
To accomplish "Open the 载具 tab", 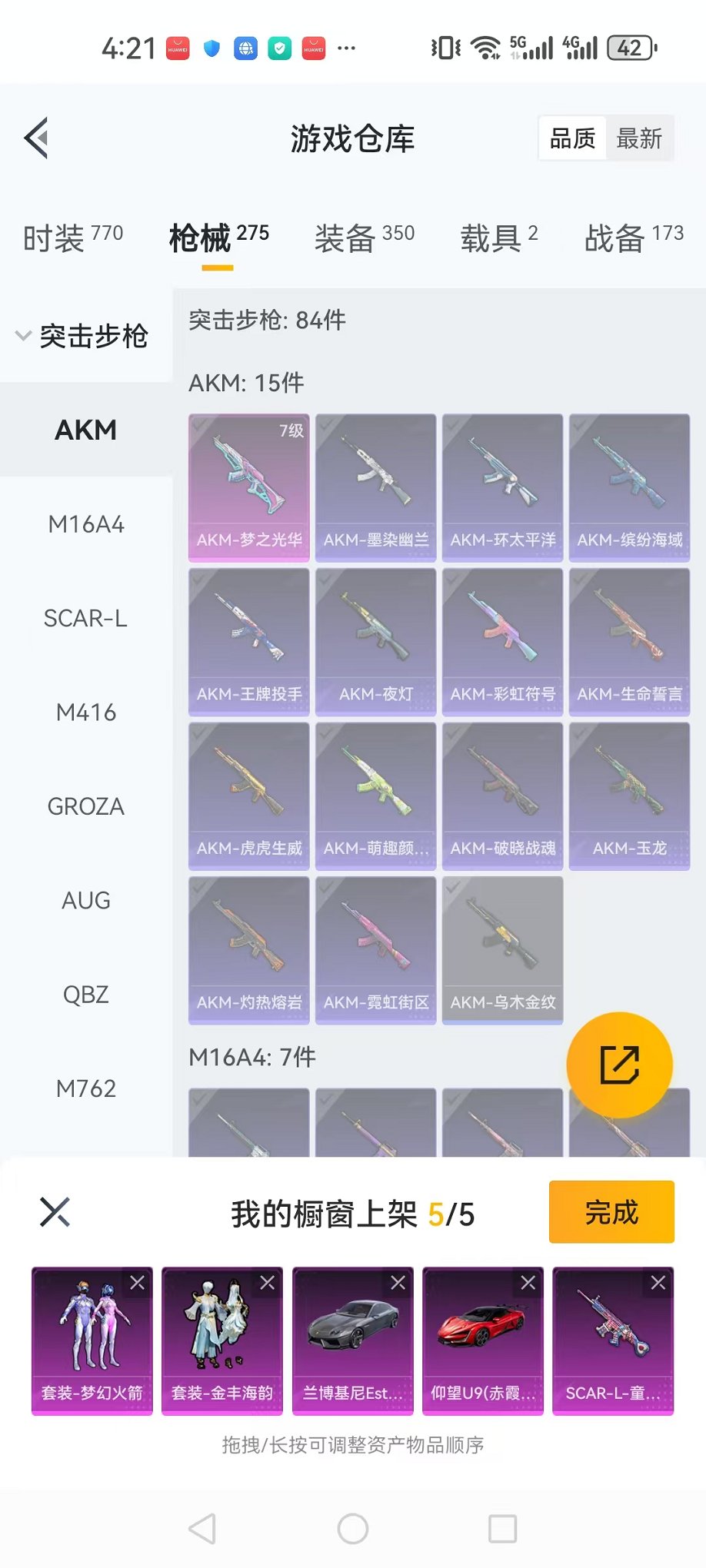I will click(498, 238).
